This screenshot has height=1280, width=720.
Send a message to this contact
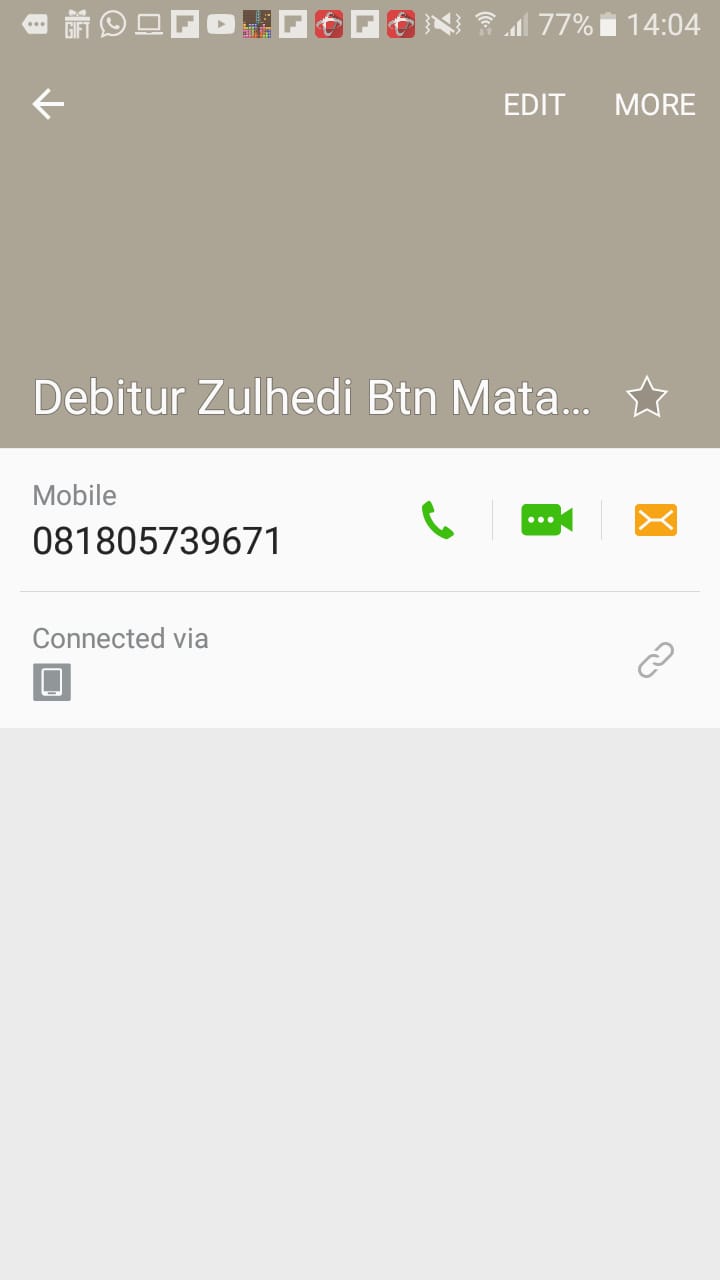[656, 520]
